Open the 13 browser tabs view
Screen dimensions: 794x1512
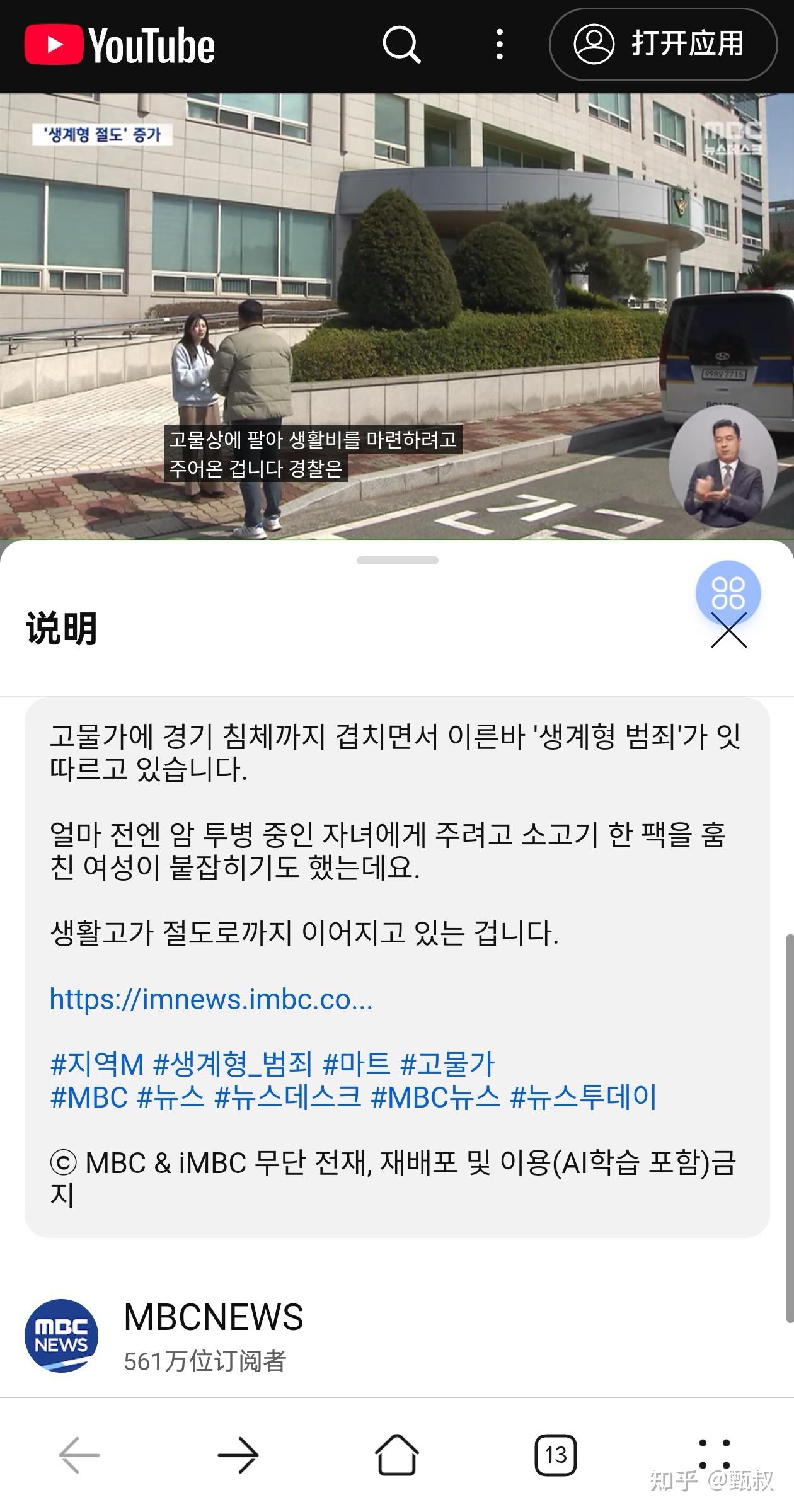tap(555, 1455)
